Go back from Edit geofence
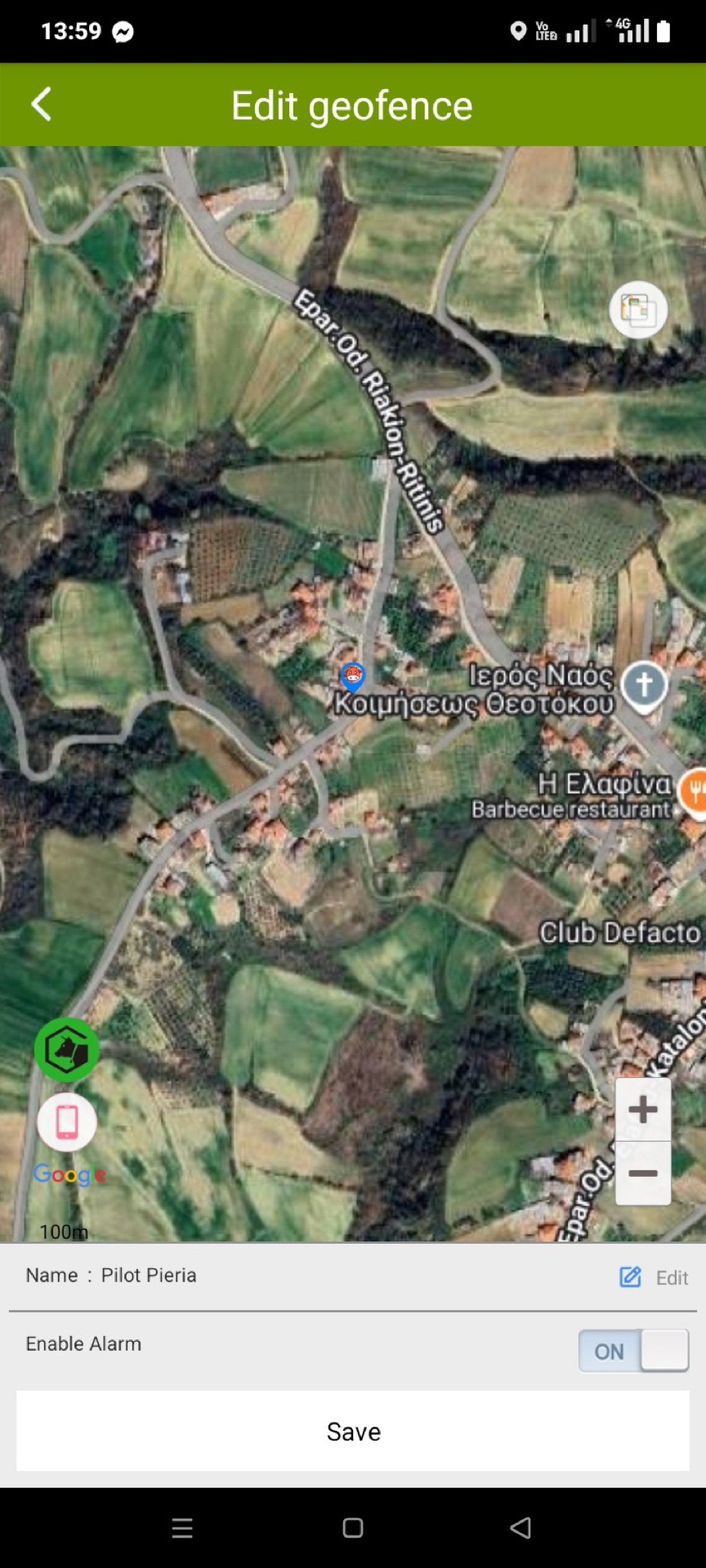706x1568 pixels. (41, 105)
